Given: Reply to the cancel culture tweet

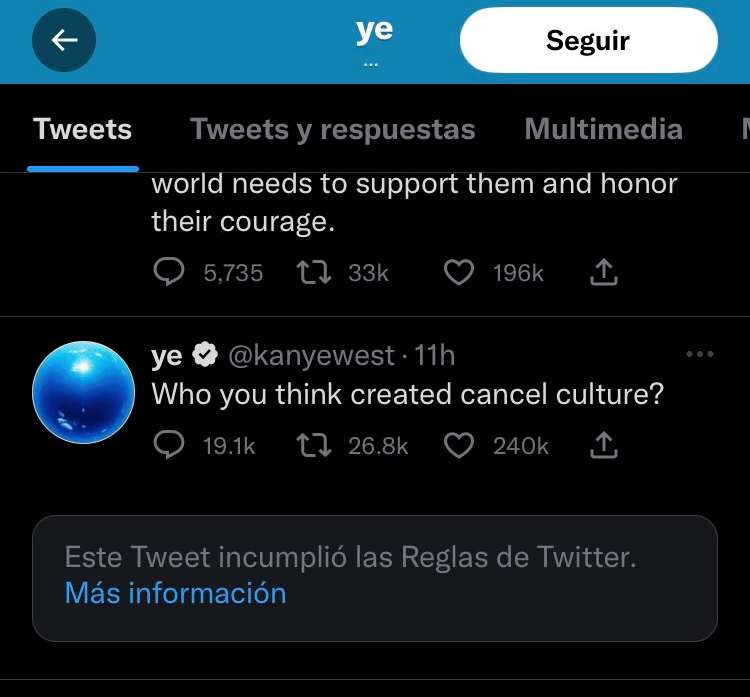Looking at the screenshot, I should [x=171, y=446].
